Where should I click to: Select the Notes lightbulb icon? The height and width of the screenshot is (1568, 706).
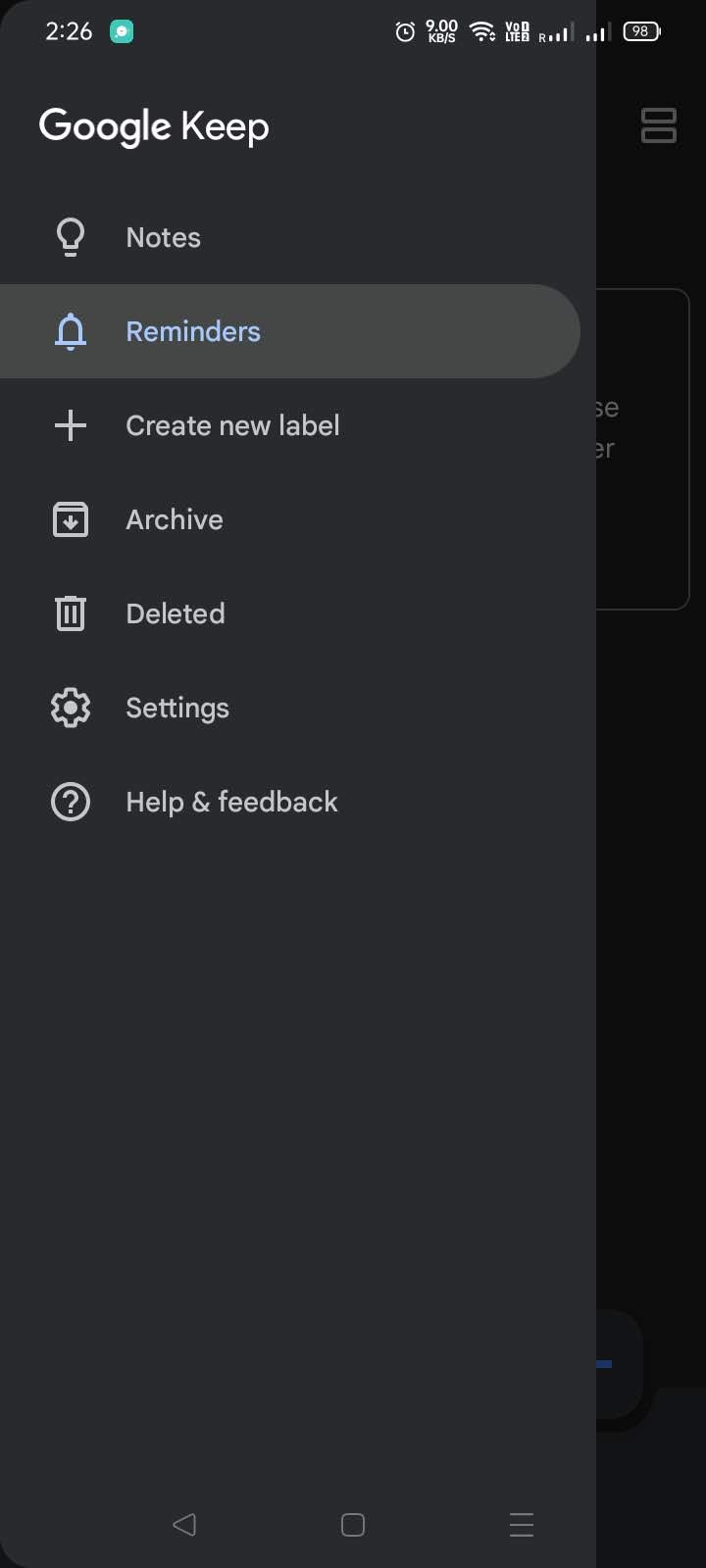point(70,236)
